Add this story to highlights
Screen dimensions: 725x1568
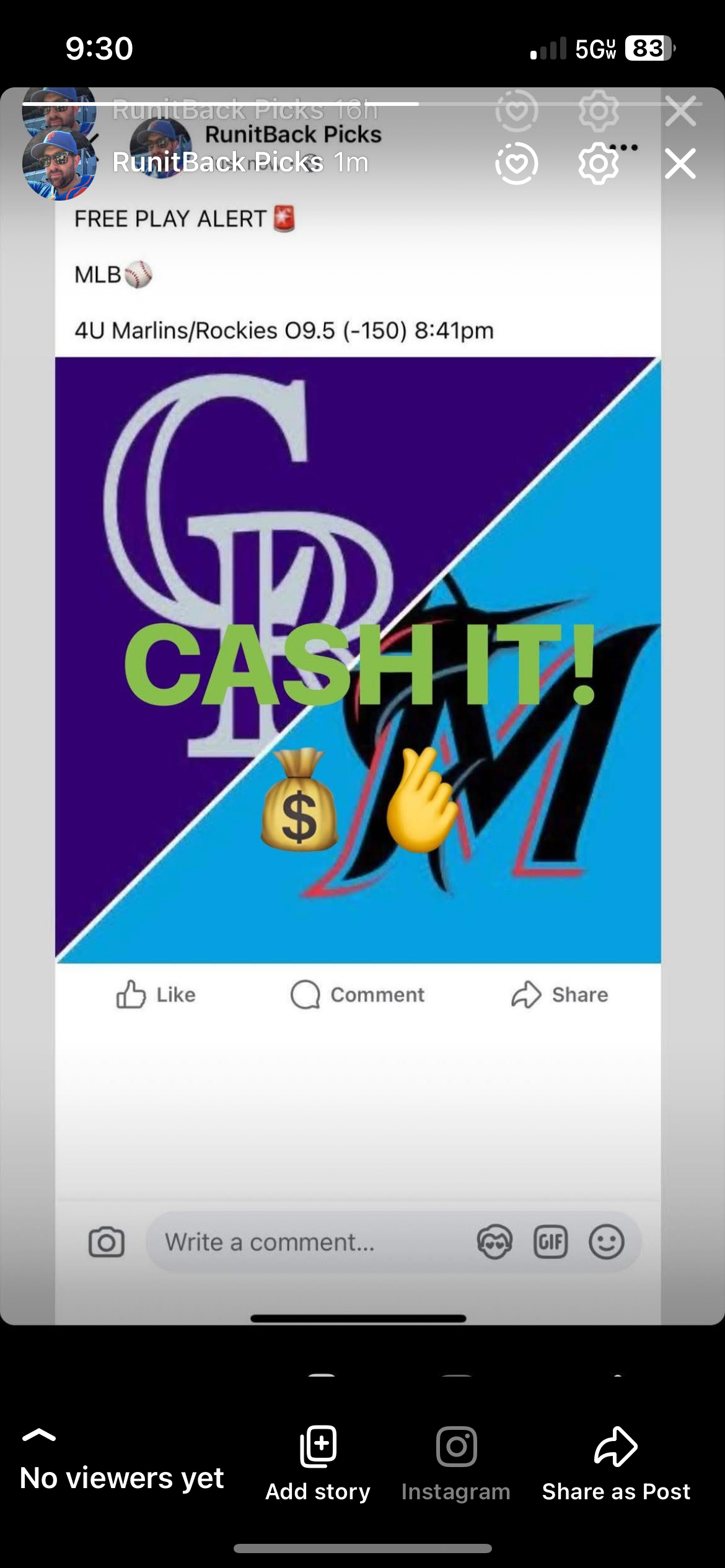click(x=517, y=163)
